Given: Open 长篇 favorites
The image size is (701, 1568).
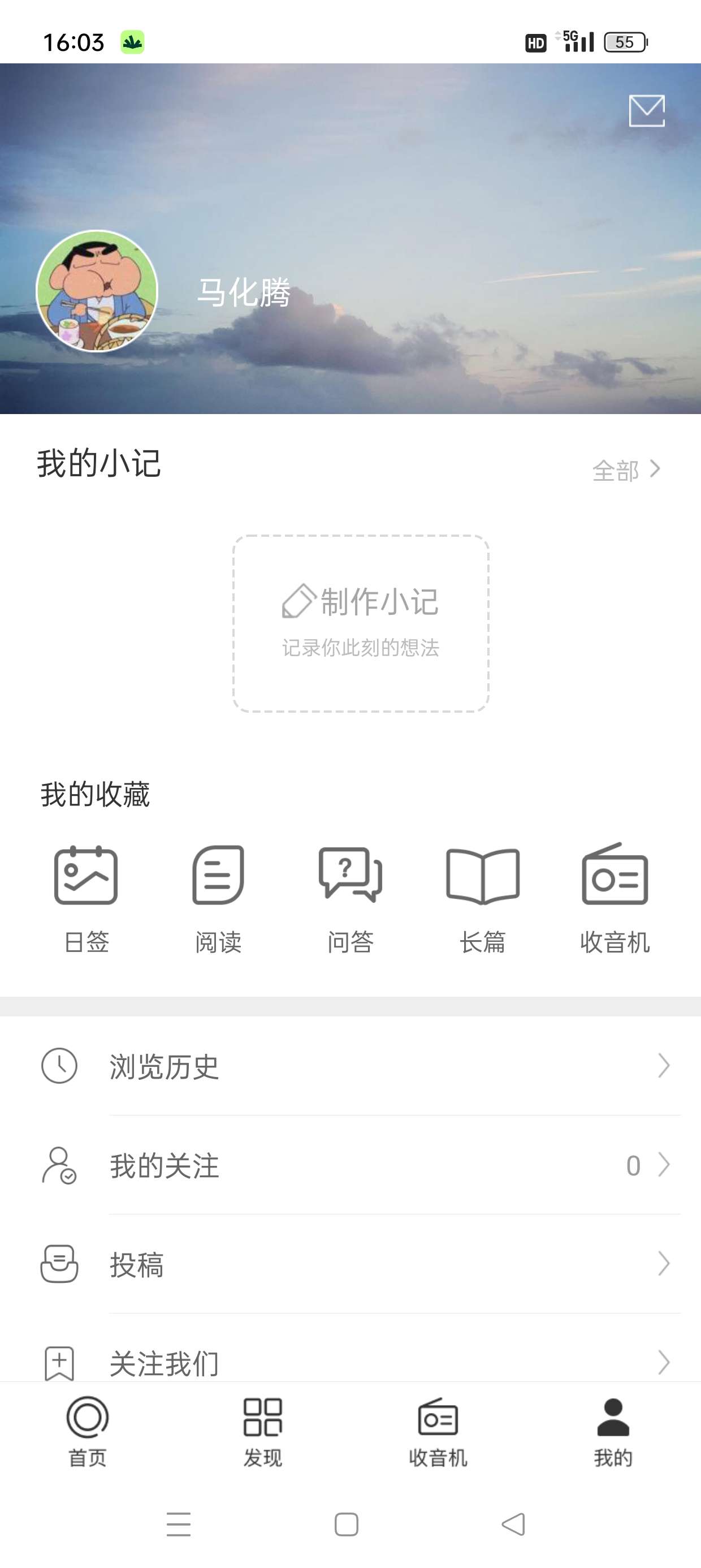Looking at the screenshot, I should [x=483, y=898].
